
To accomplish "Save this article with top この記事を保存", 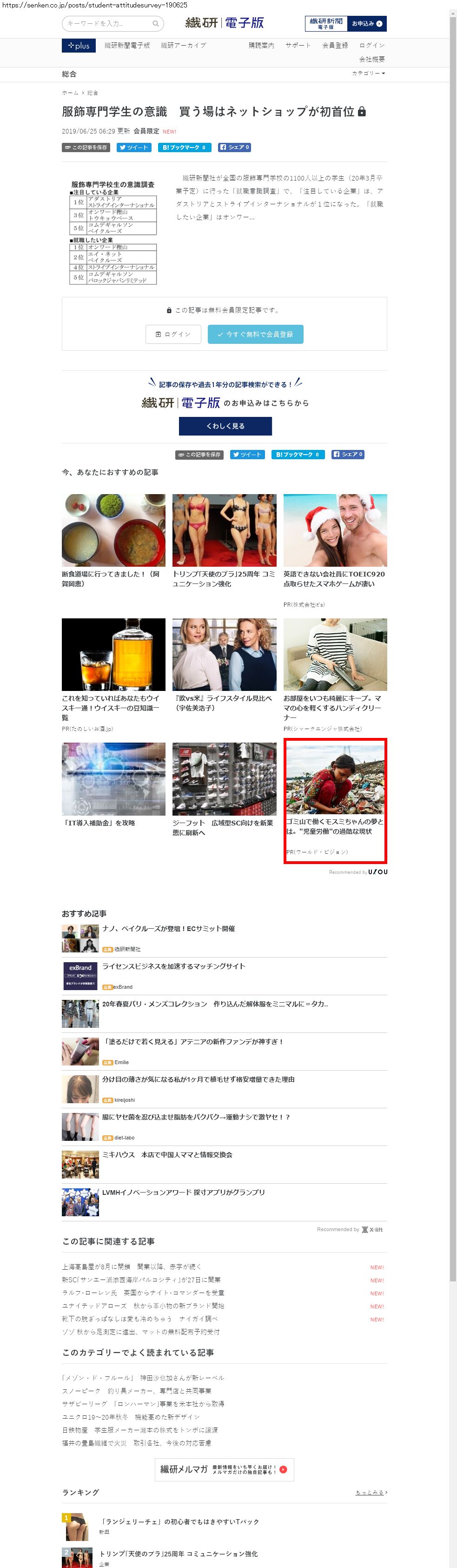I will [x=86, y=147].
